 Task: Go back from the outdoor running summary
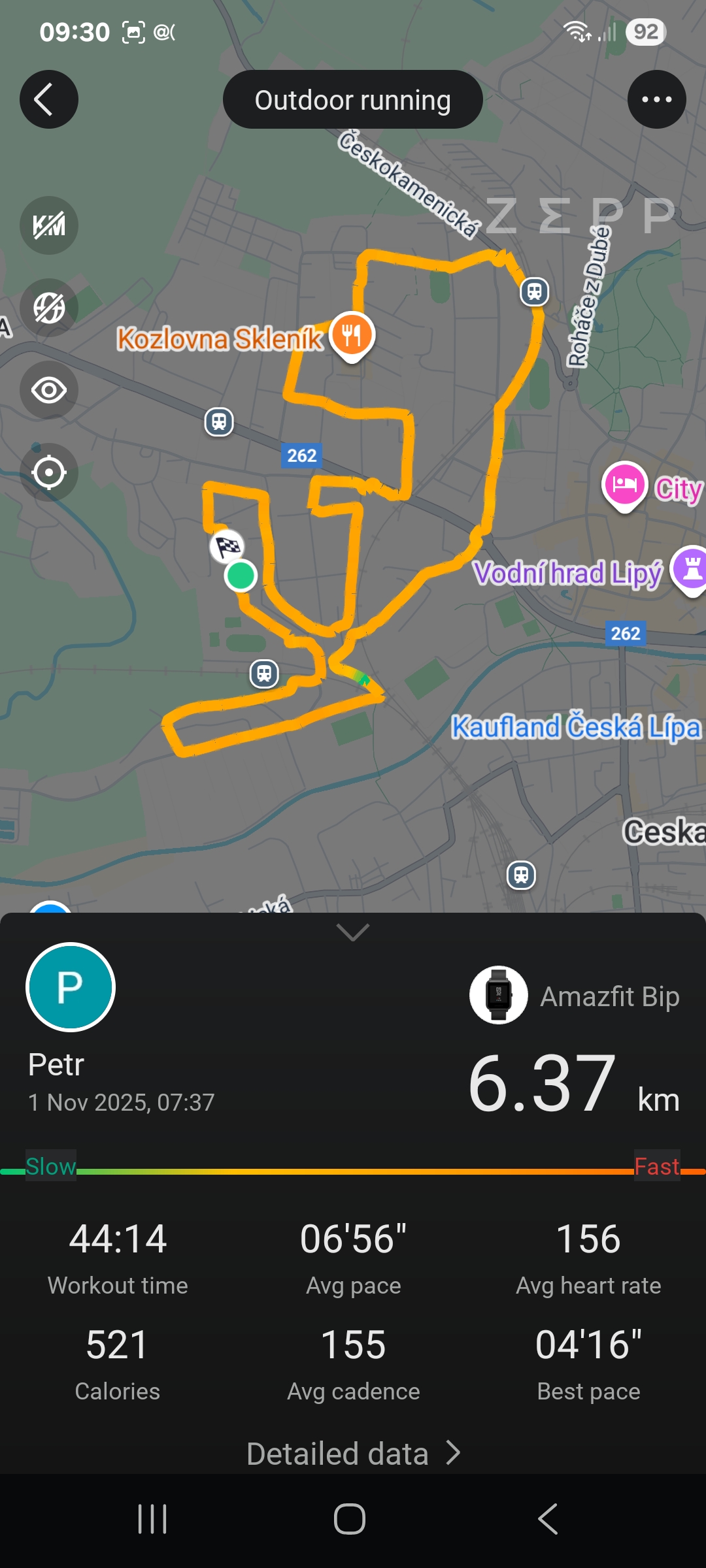point(49,99)
